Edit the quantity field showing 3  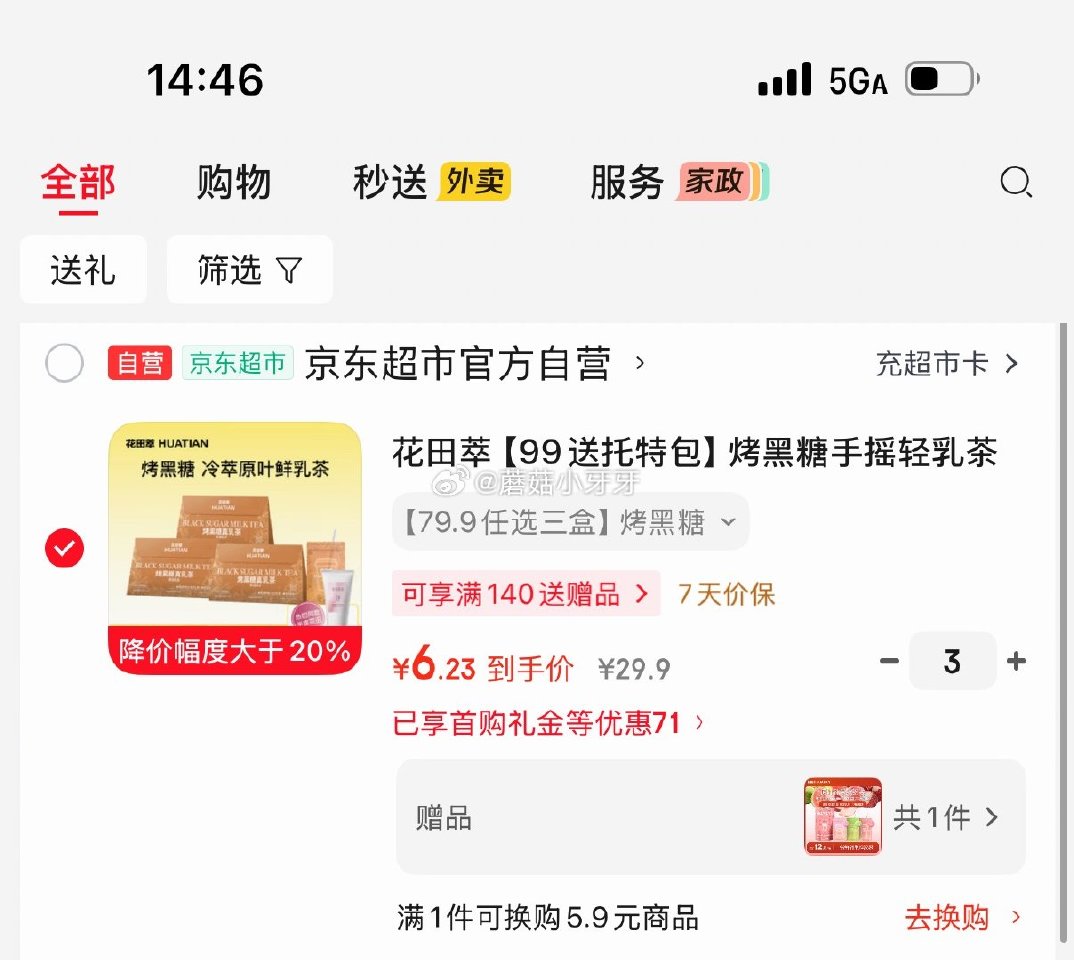[x=952, y=661]
